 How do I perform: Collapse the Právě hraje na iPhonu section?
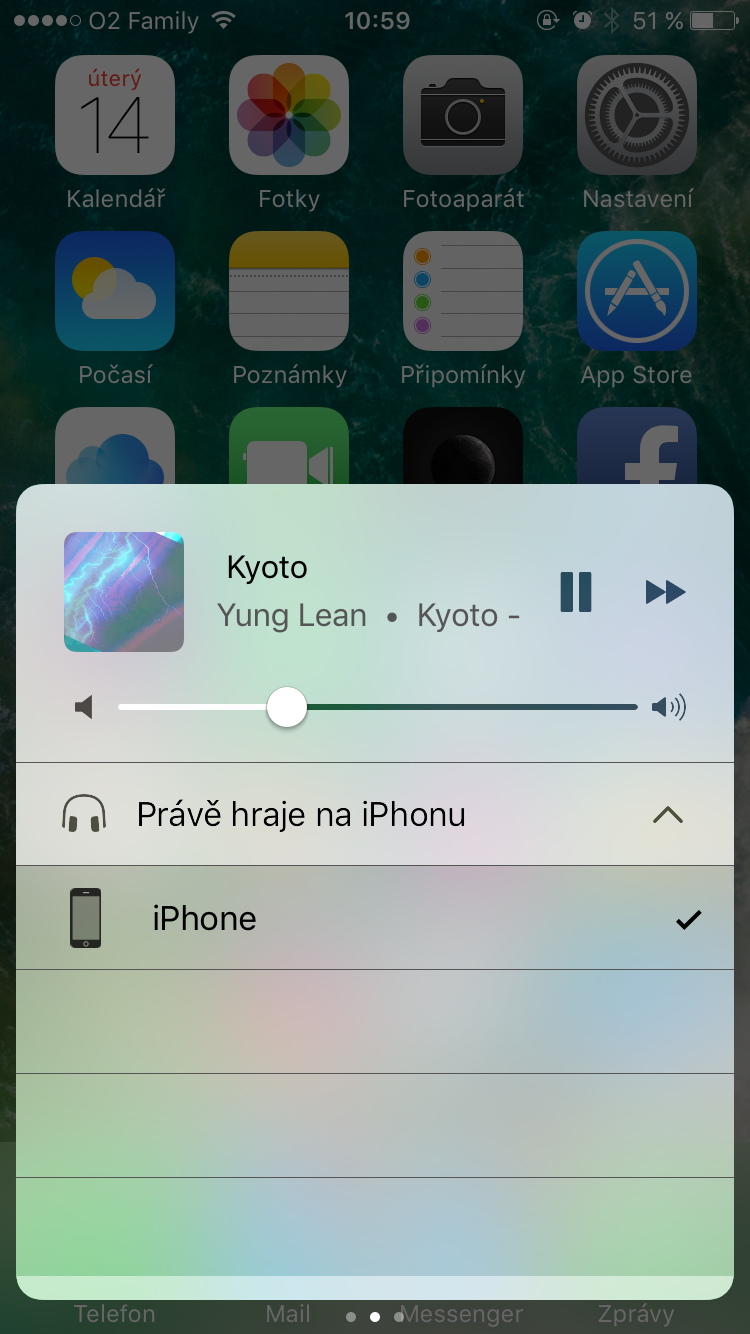(x=668, y=814)
